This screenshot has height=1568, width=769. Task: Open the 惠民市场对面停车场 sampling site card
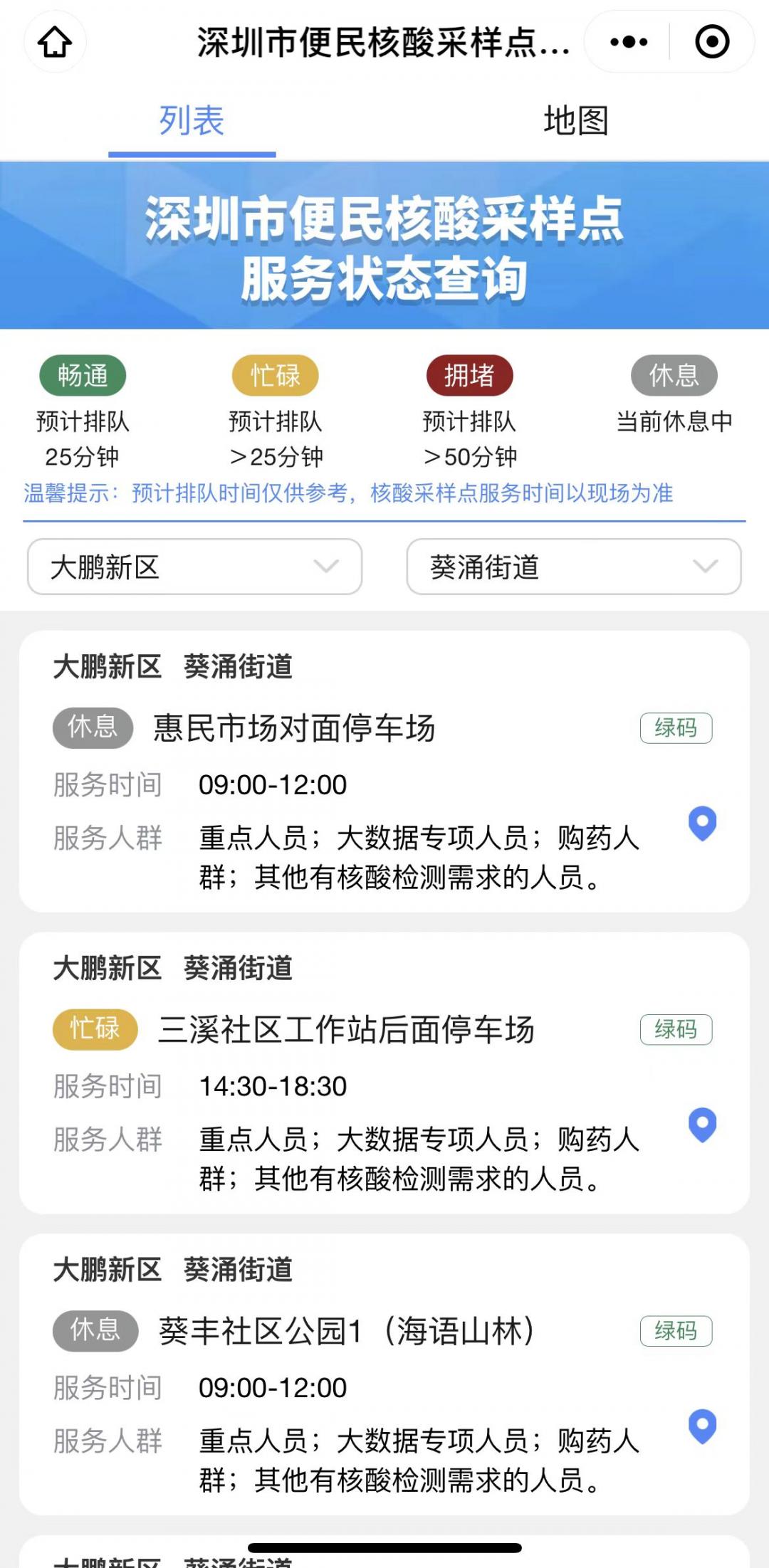tap(293, 729)
